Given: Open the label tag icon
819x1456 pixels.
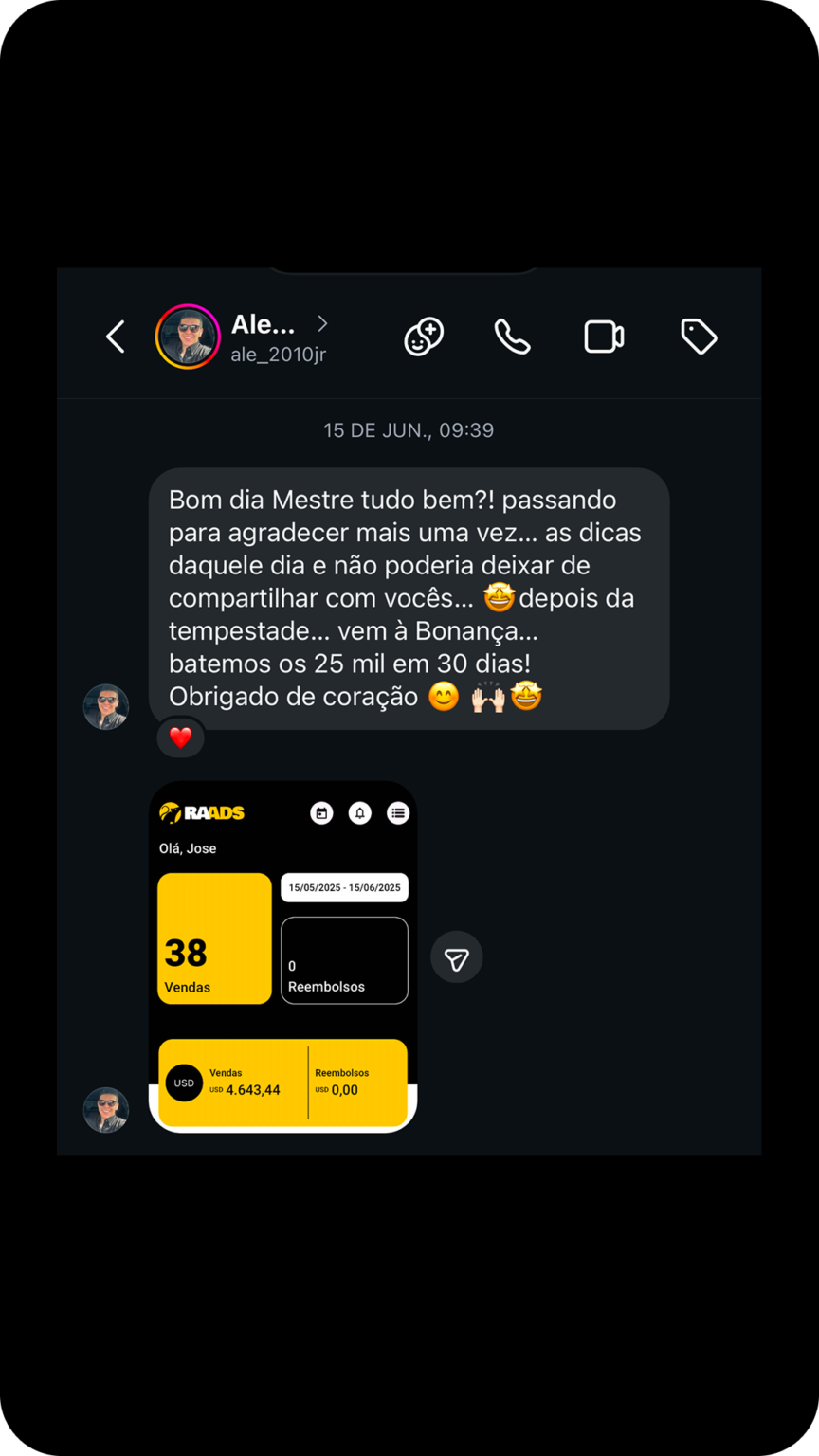Looking at the screenshot, I should 699,337.
